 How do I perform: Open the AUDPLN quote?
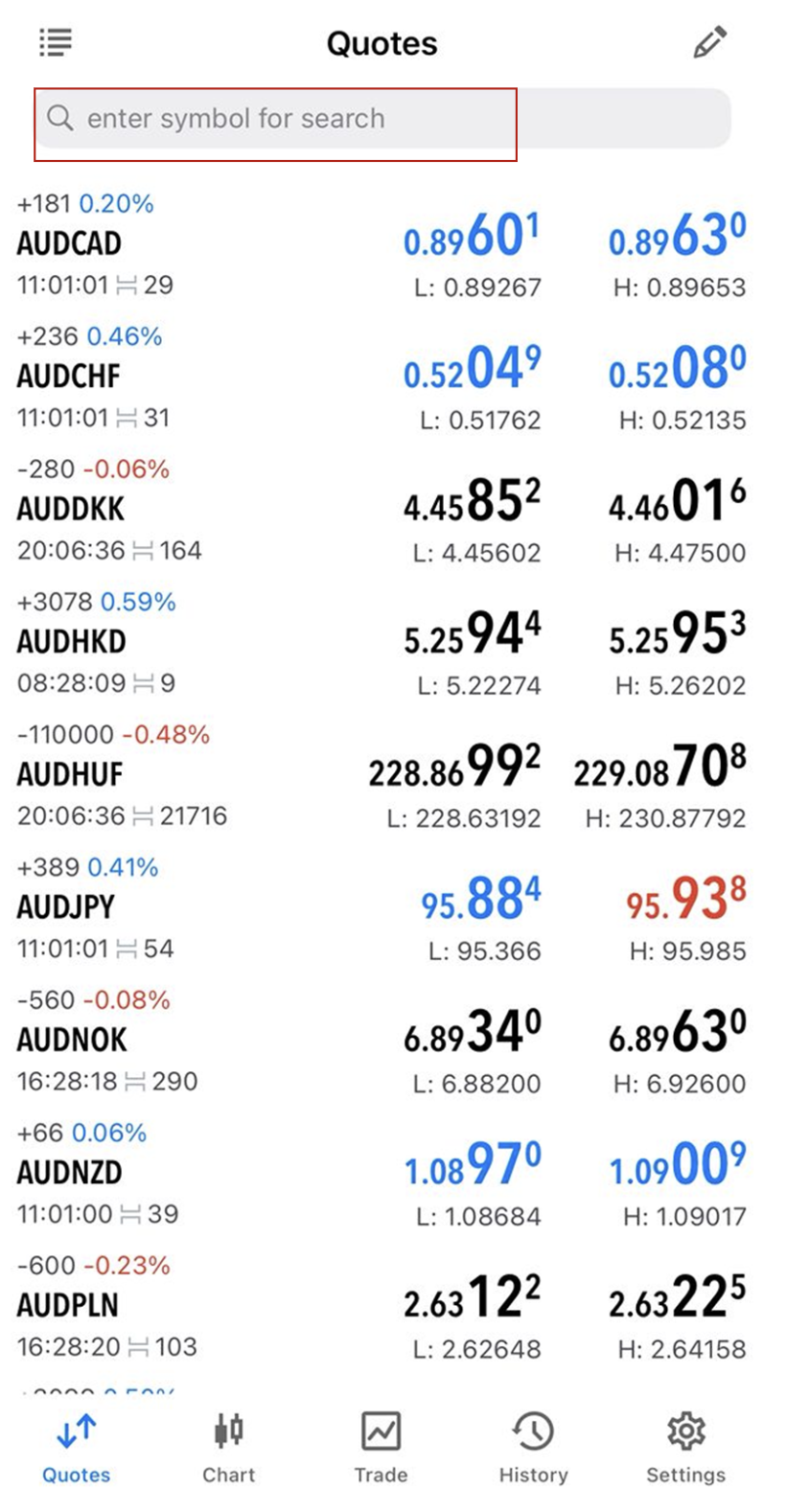68,1305
